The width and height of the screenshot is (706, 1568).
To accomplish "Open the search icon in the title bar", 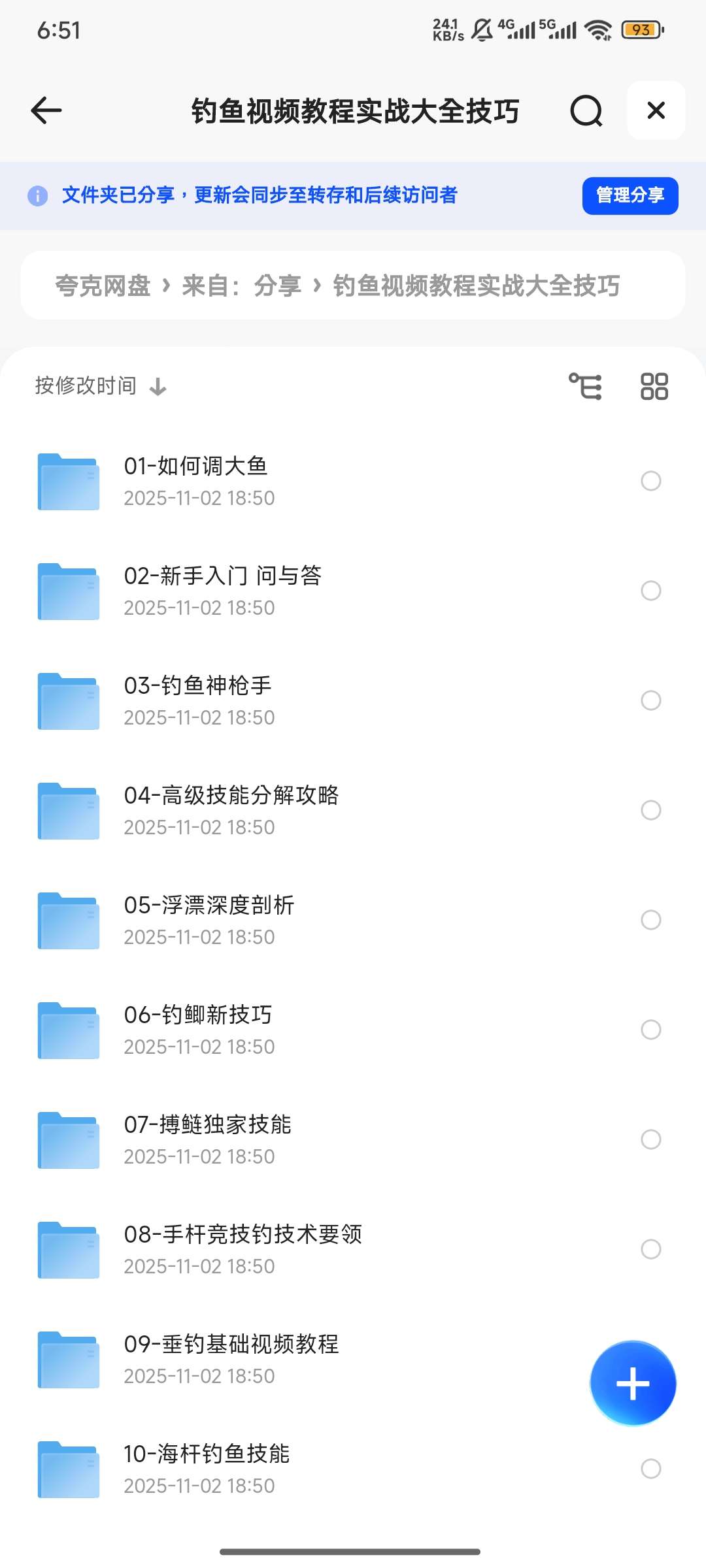I will [x=586, y=110].
